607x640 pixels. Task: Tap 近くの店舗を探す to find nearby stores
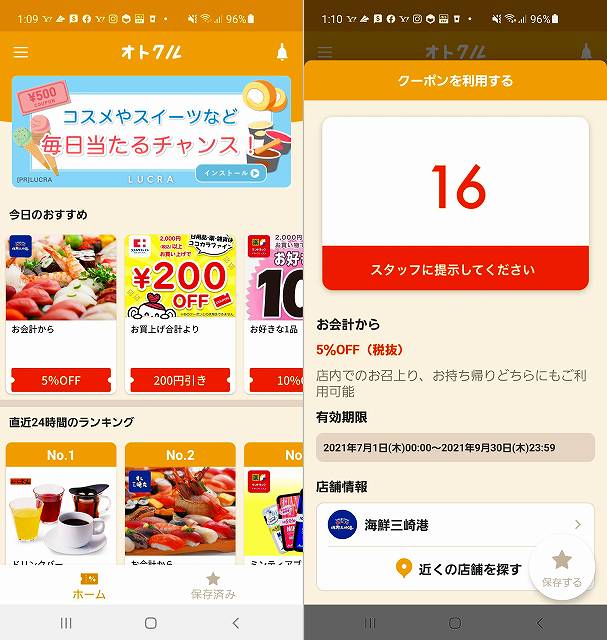click(x=460, y=569)
